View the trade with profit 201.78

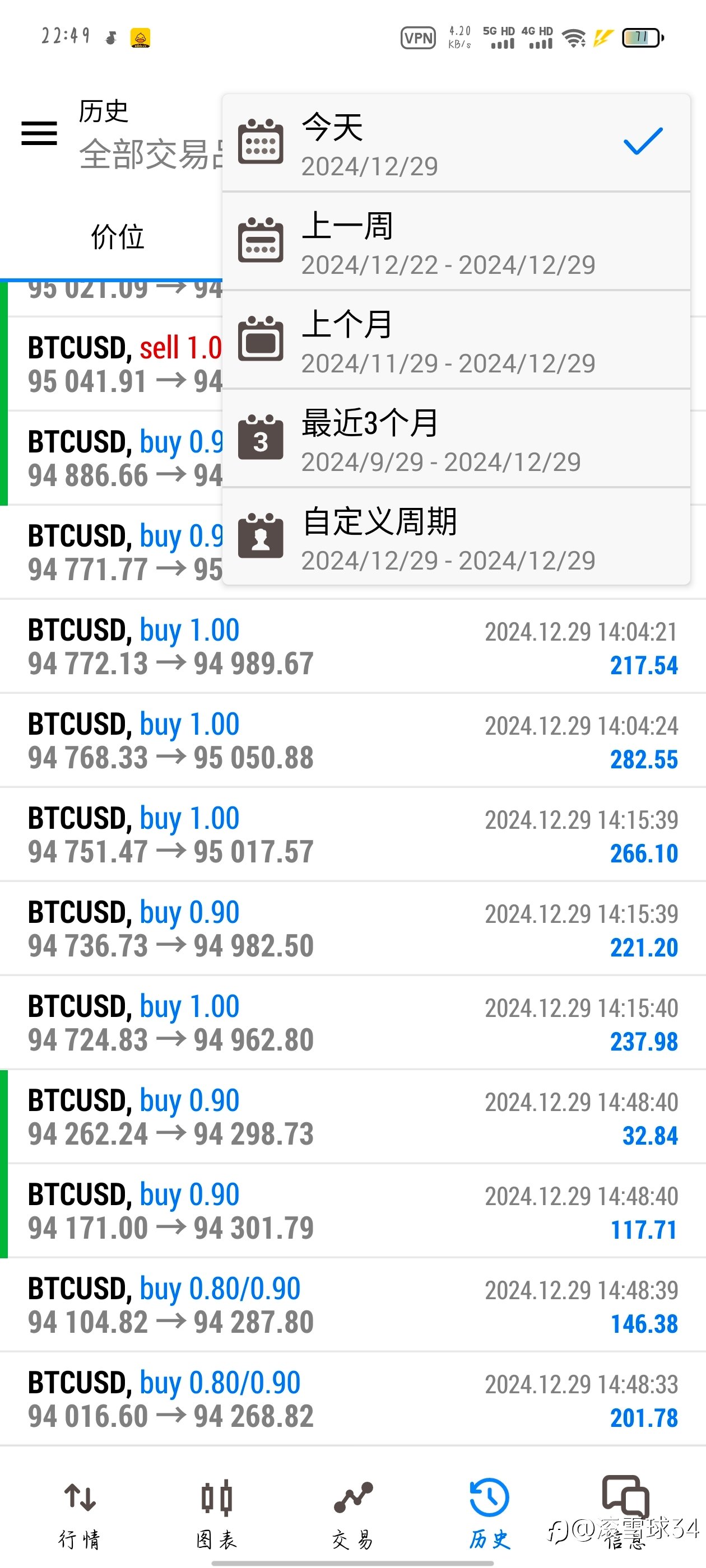click(x=352, y=1399)
